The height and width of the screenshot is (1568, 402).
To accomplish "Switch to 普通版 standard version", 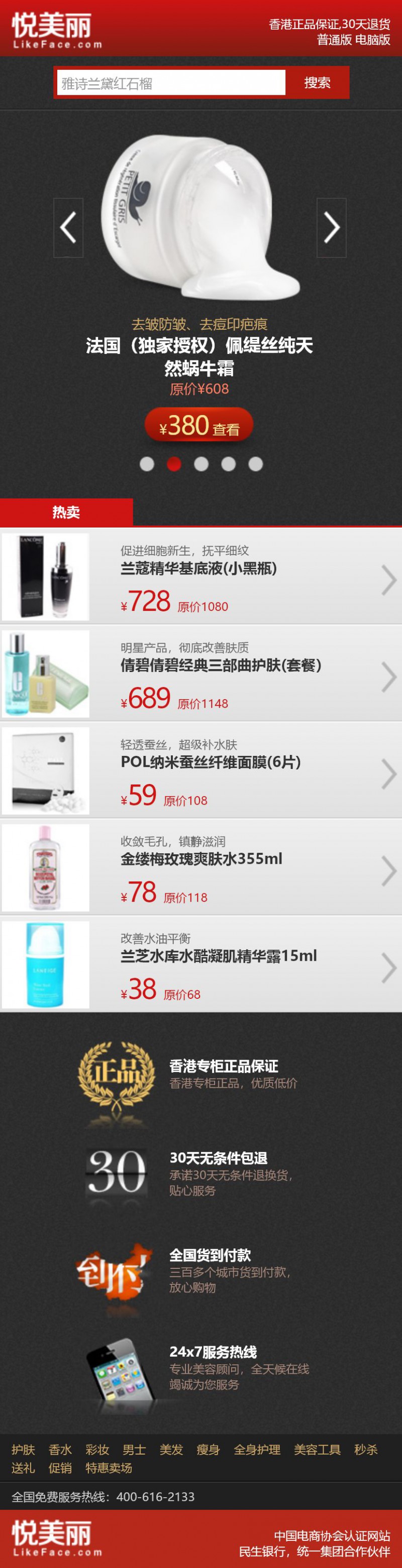I will [x=334, y=40].
